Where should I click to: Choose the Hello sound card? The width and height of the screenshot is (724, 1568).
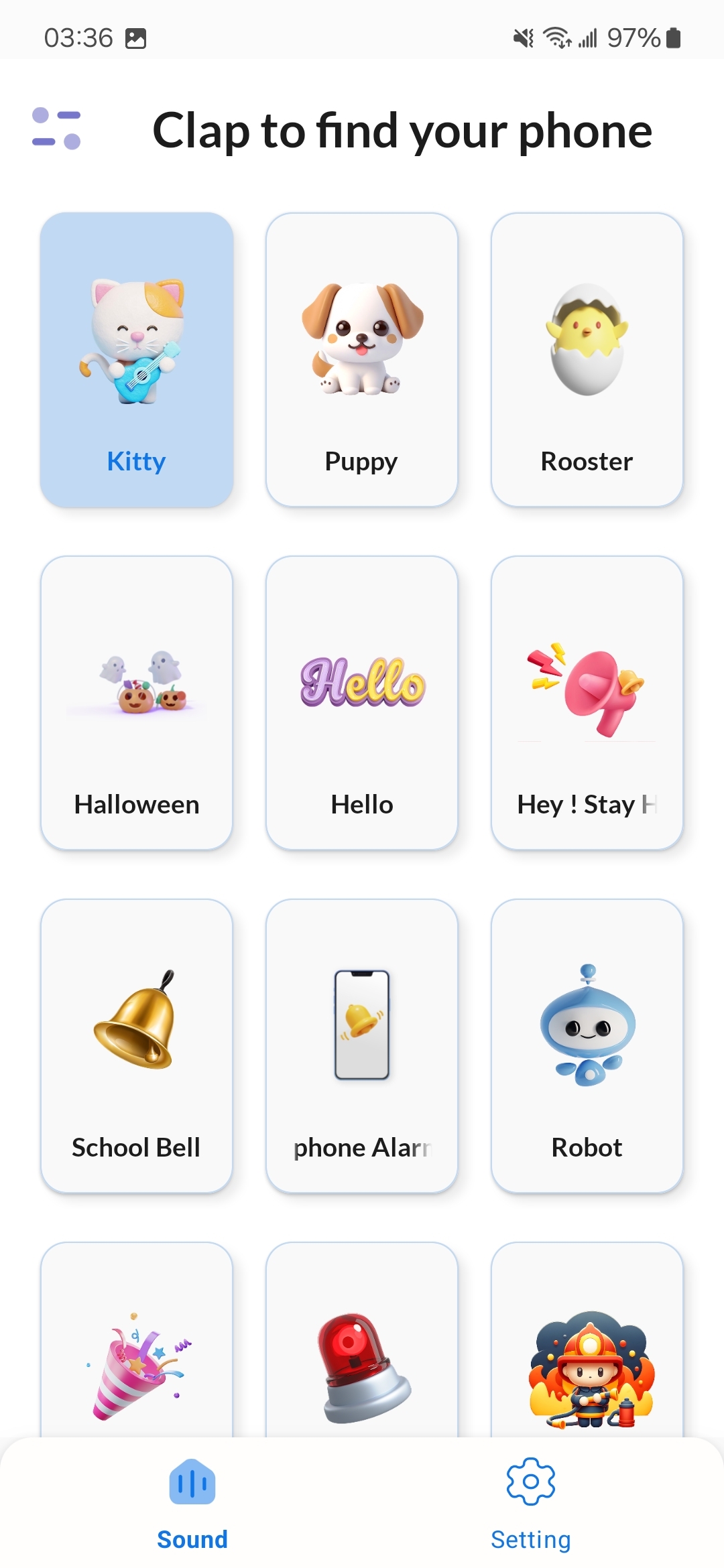tap(362, 703)
